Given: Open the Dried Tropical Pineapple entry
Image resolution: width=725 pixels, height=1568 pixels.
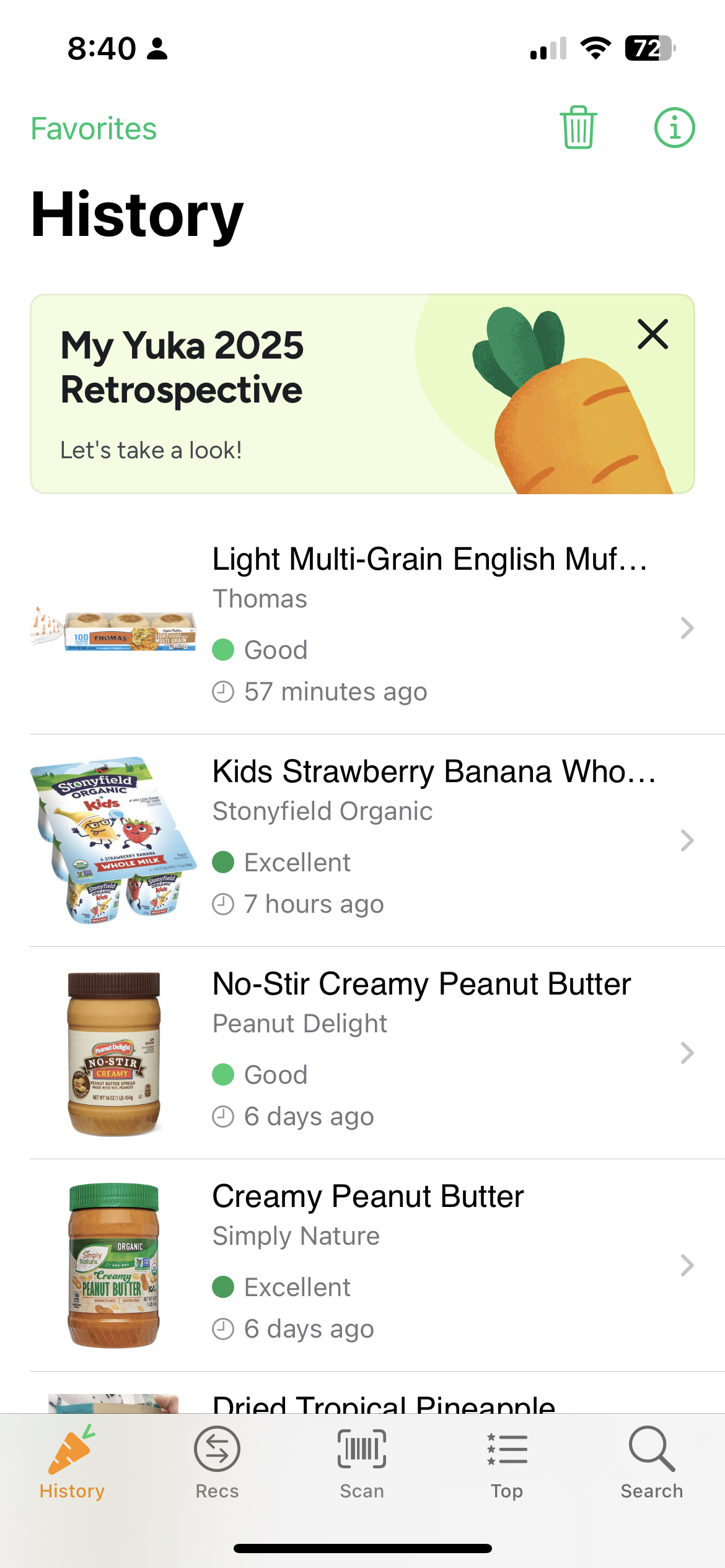Looking at the screenshot, I should pyautogui.click(x=383, y=1402).
